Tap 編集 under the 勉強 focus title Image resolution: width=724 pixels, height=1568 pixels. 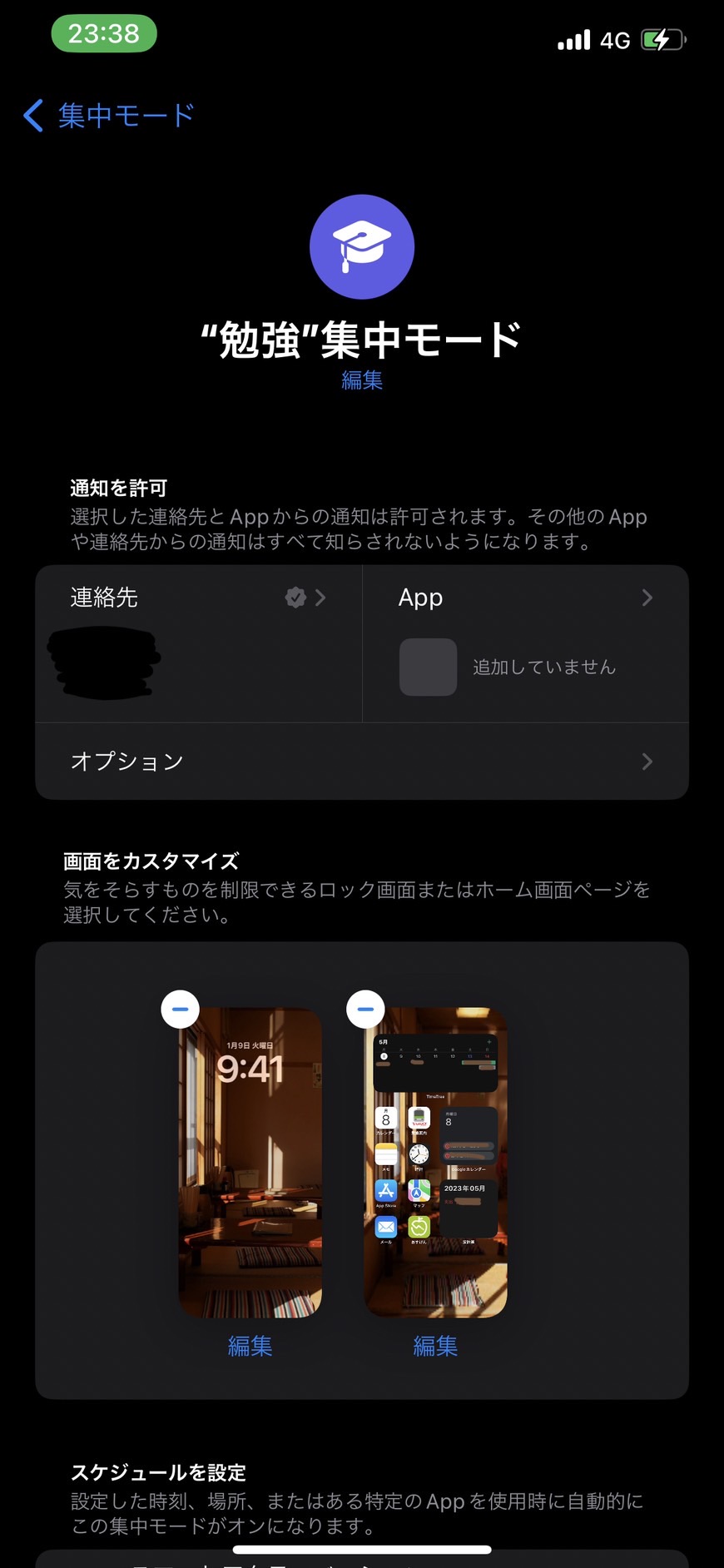[362, 380]
